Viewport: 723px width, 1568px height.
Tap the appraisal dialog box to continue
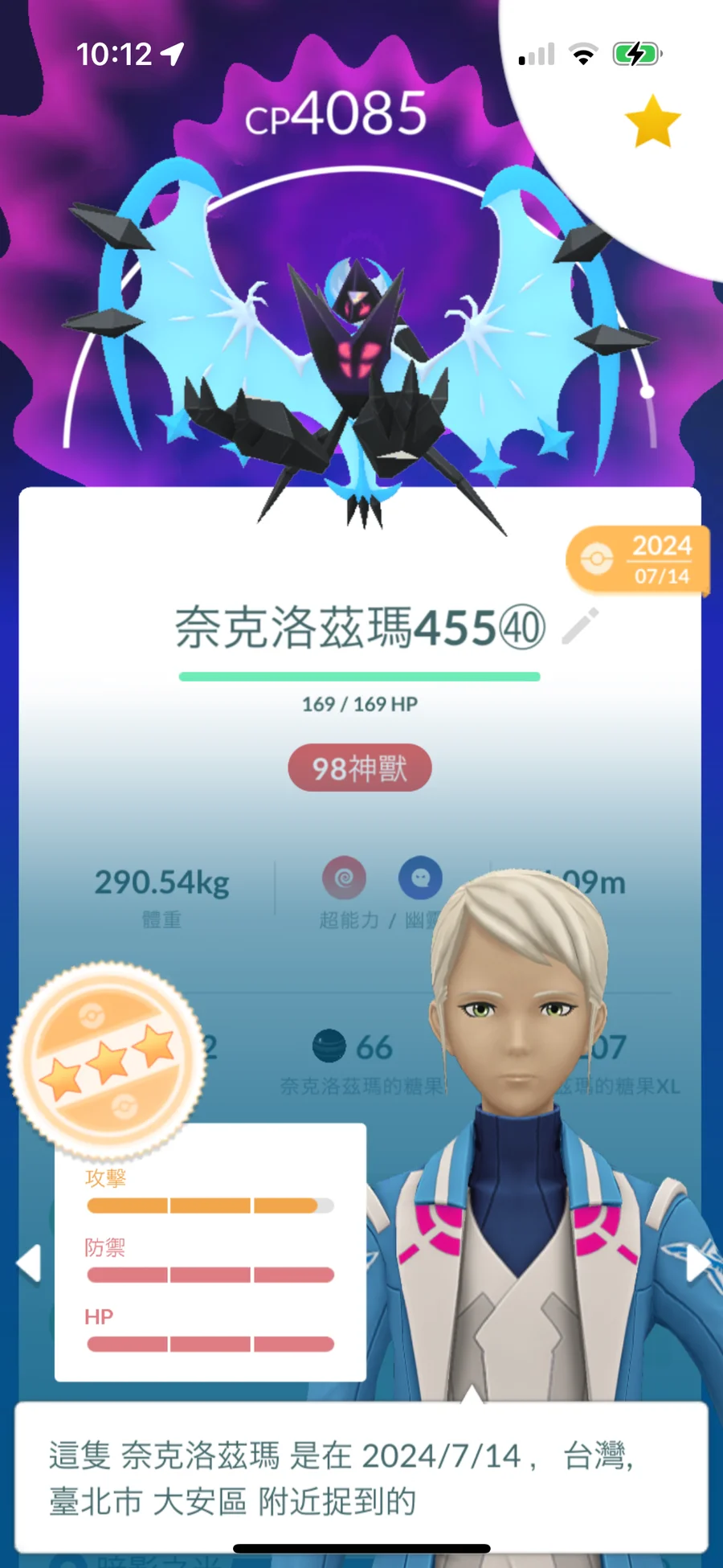(361, 1477)
